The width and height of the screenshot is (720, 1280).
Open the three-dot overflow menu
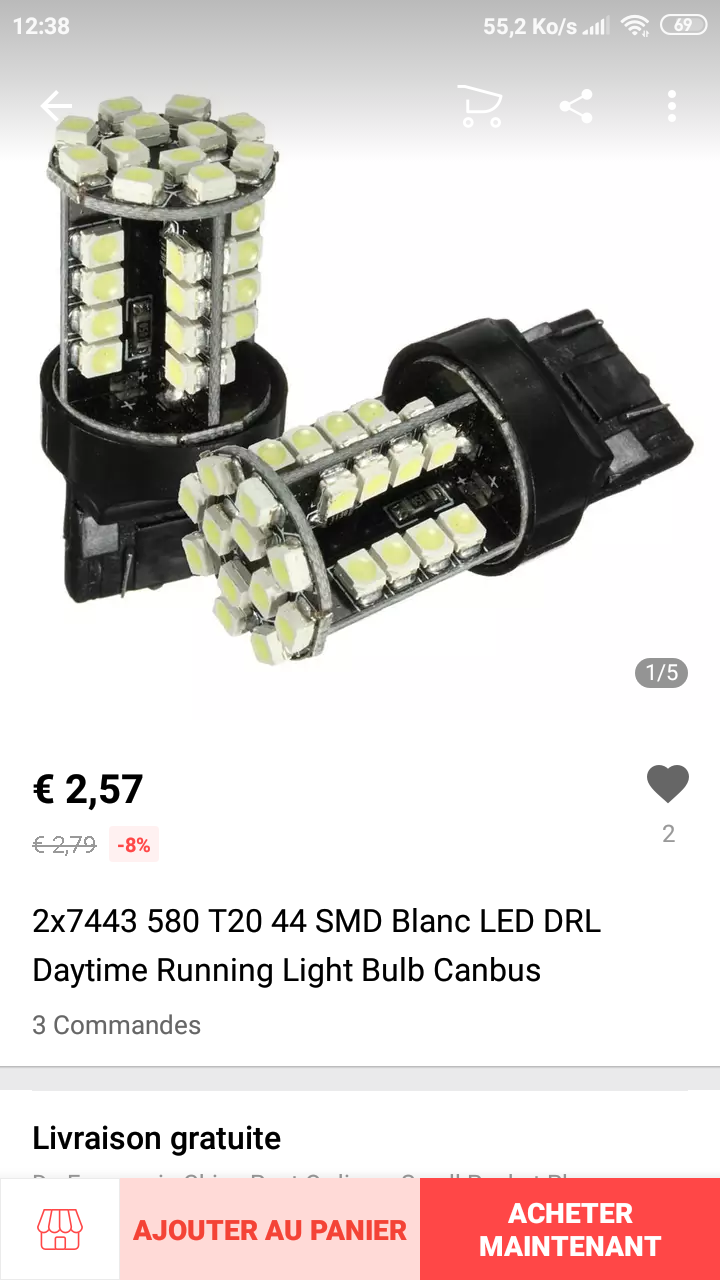click(x=672, y=106)
